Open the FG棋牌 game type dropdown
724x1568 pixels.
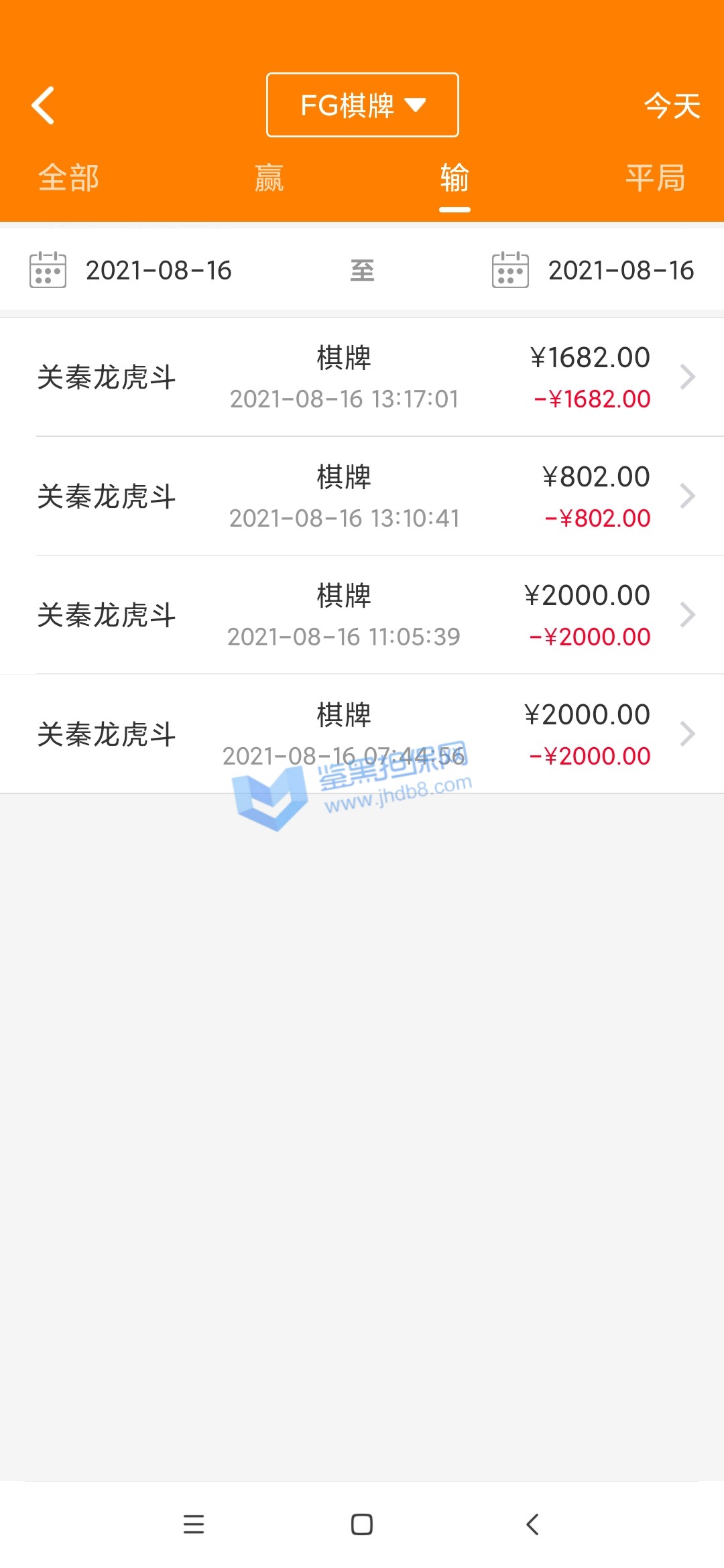click(x=362, y=105)
